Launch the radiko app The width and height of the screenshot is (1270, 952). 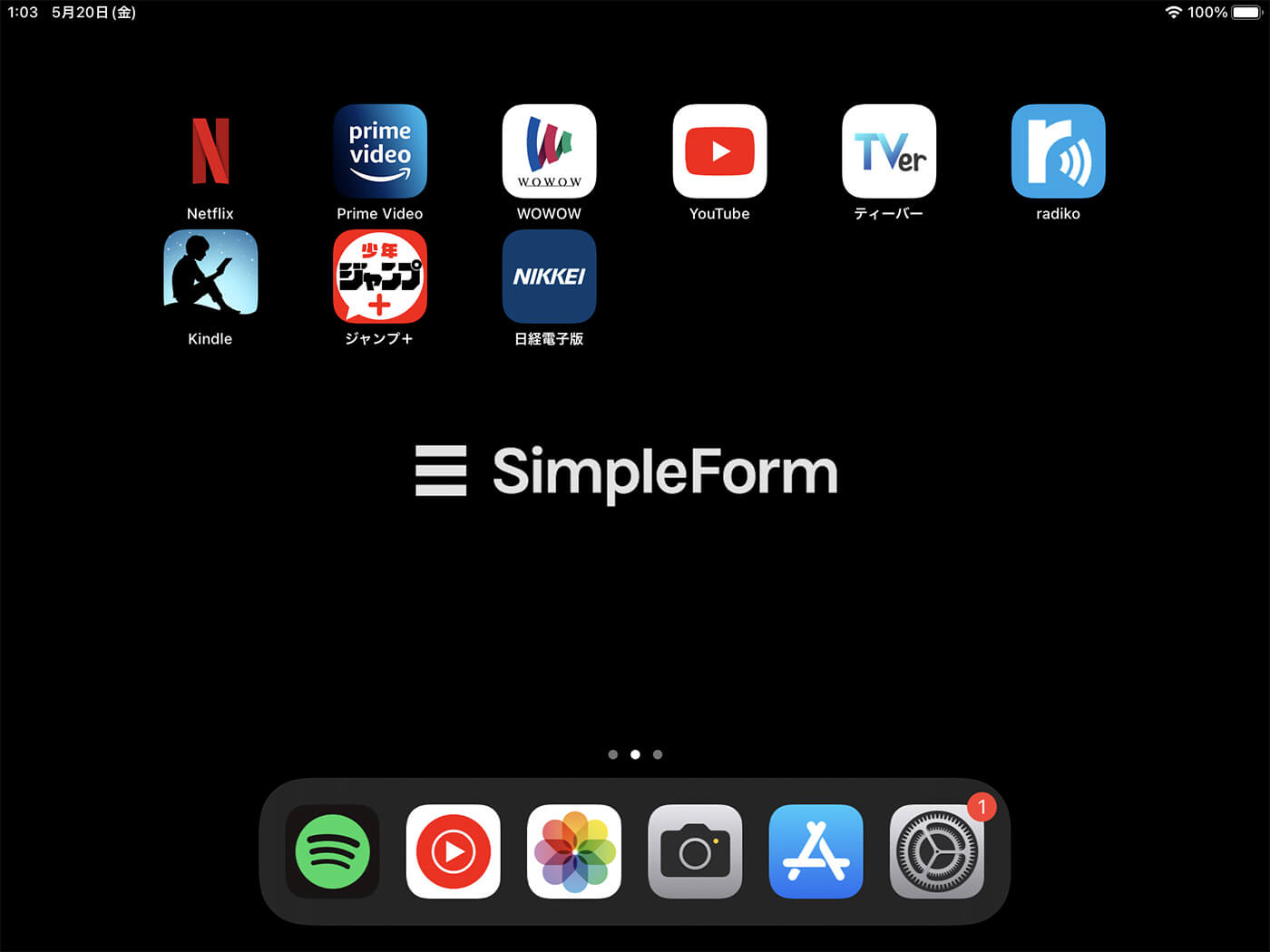(x=1058, y=151)
